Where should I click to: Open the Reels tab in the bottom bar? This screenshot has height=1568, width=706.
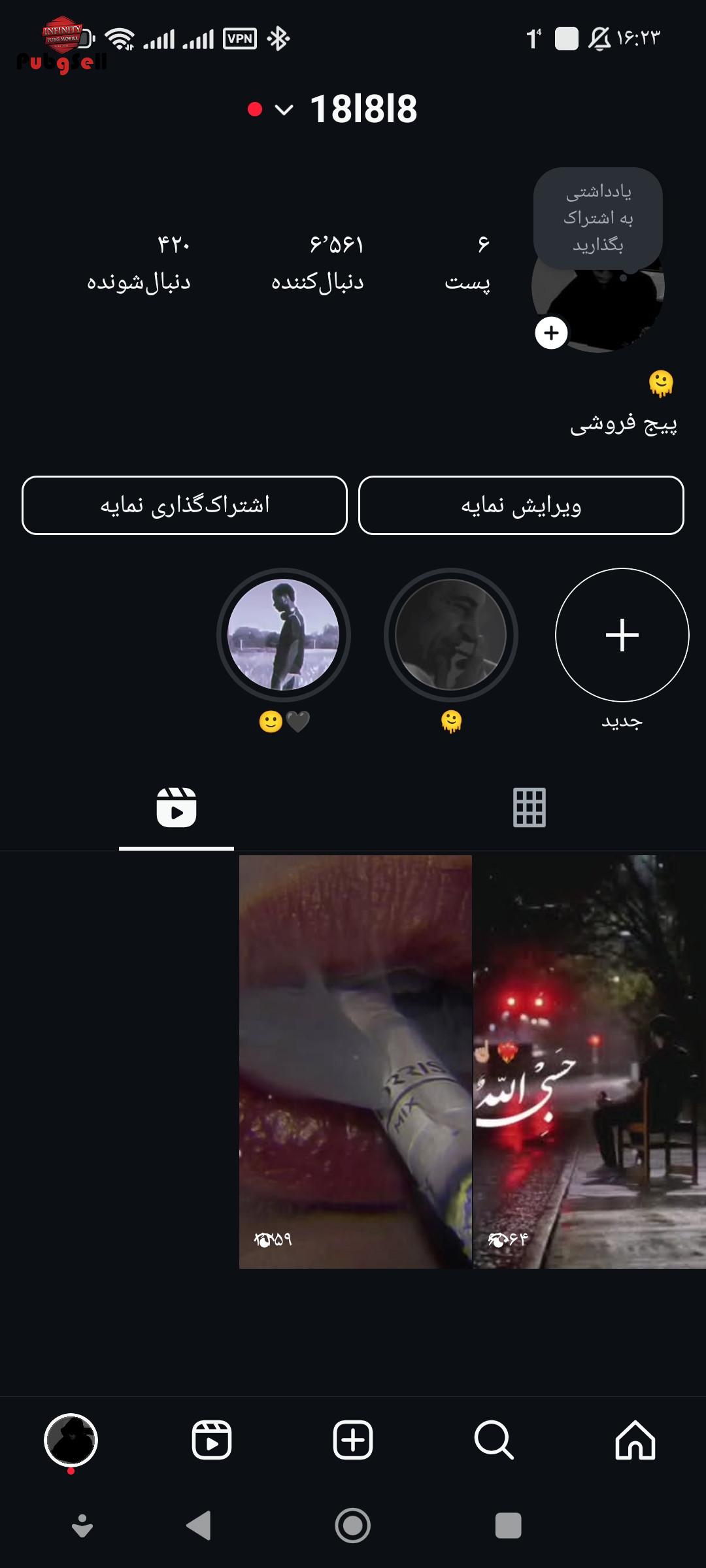click(x=212, y=1440)
